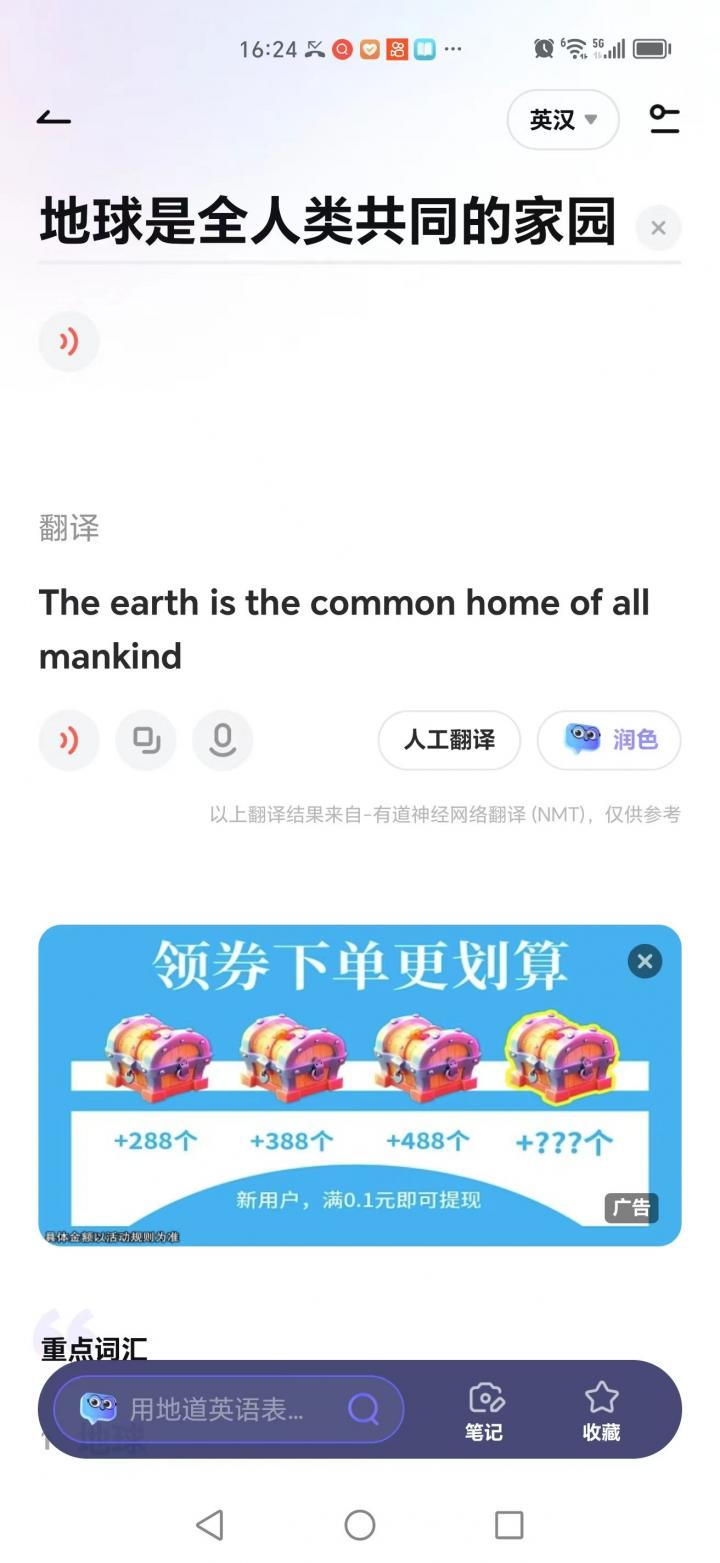
Task: Clear the entered Chinese text
Action: 658,228
